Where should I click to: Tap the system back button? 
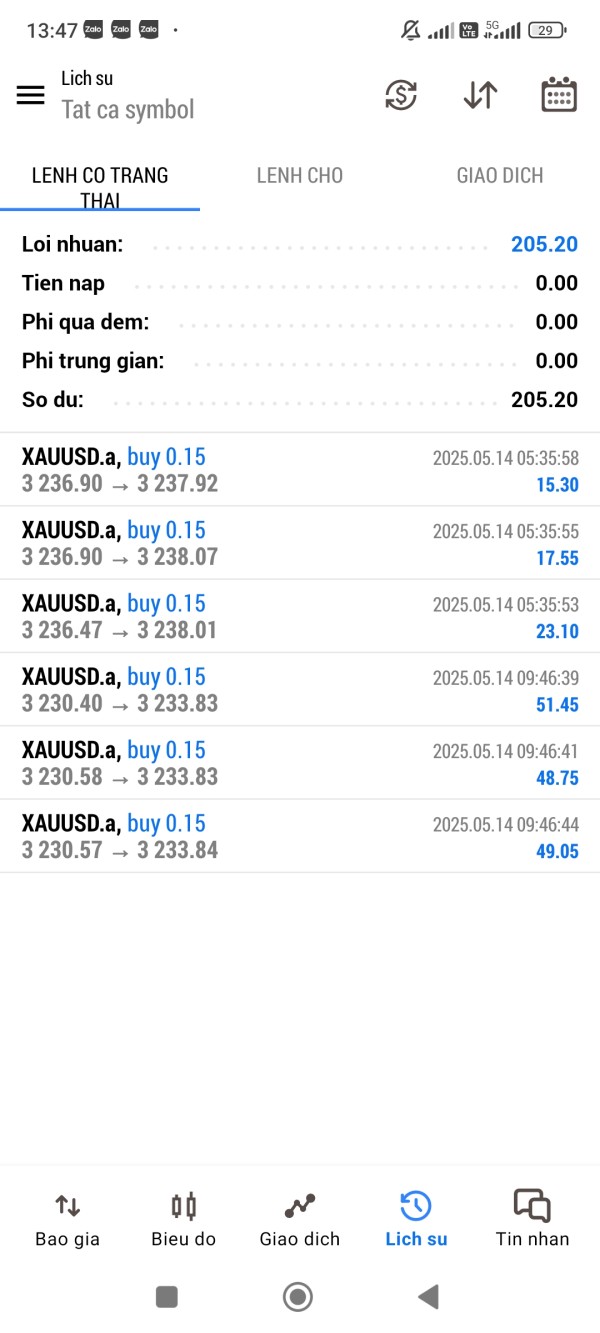[428, 1297]
